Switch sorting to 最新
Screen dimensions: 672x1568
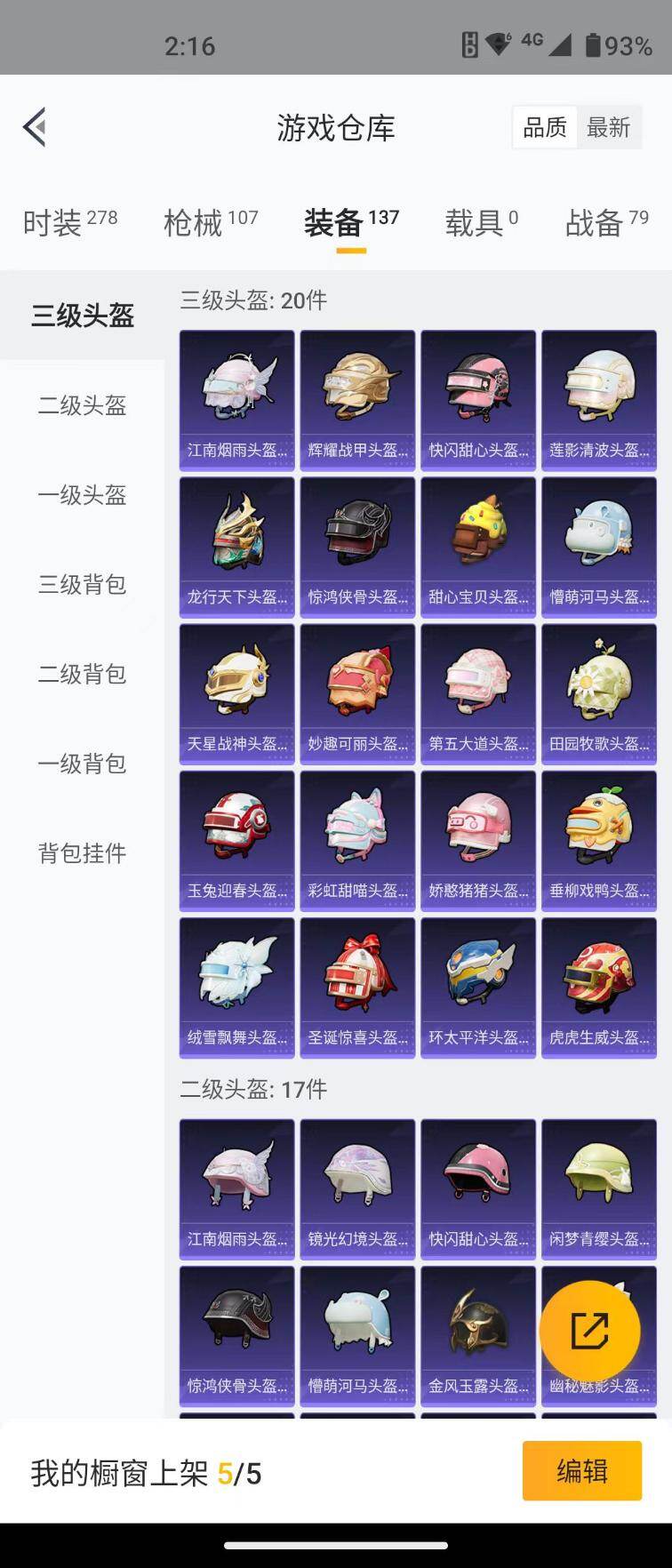point(609,127)
